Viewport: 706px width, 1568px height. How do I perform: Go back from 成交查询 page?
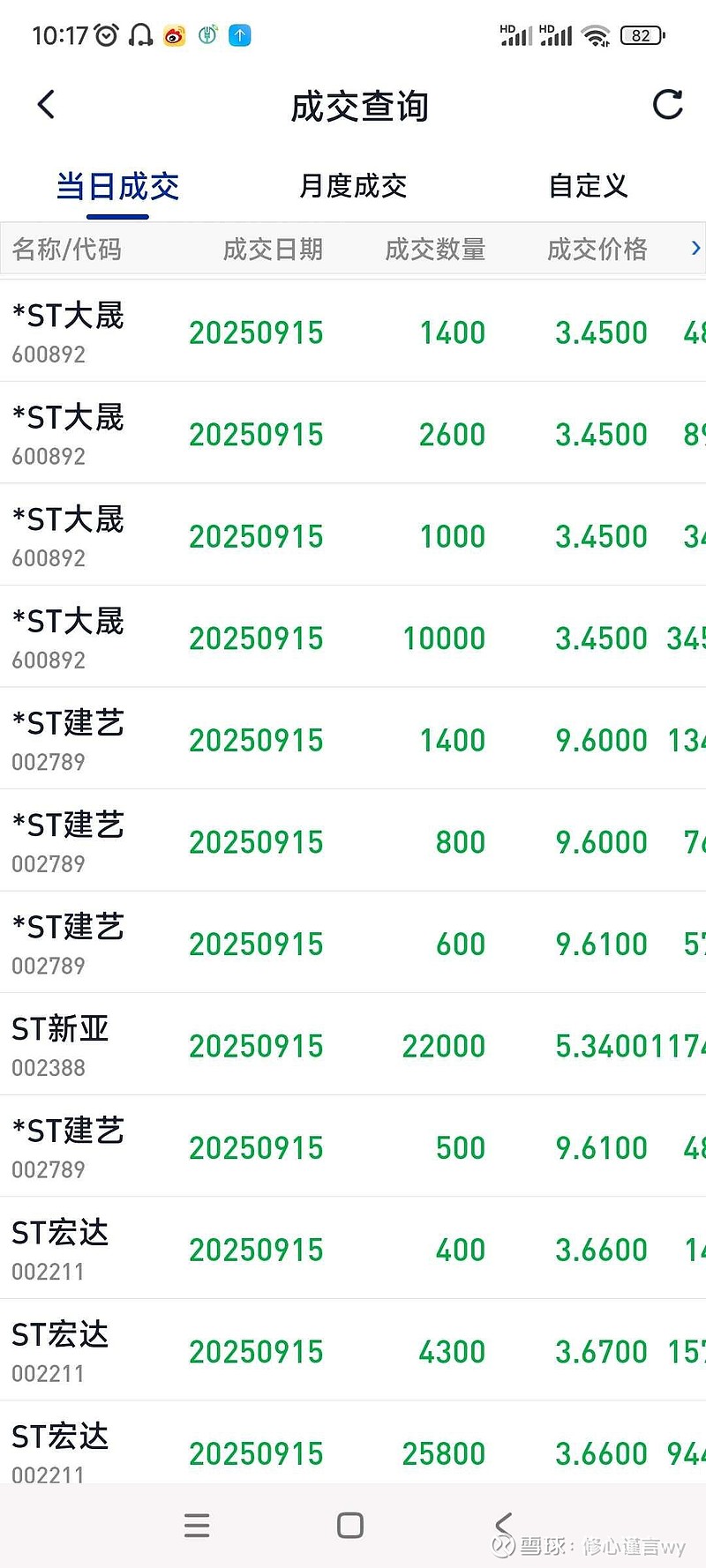click(47, 105)
